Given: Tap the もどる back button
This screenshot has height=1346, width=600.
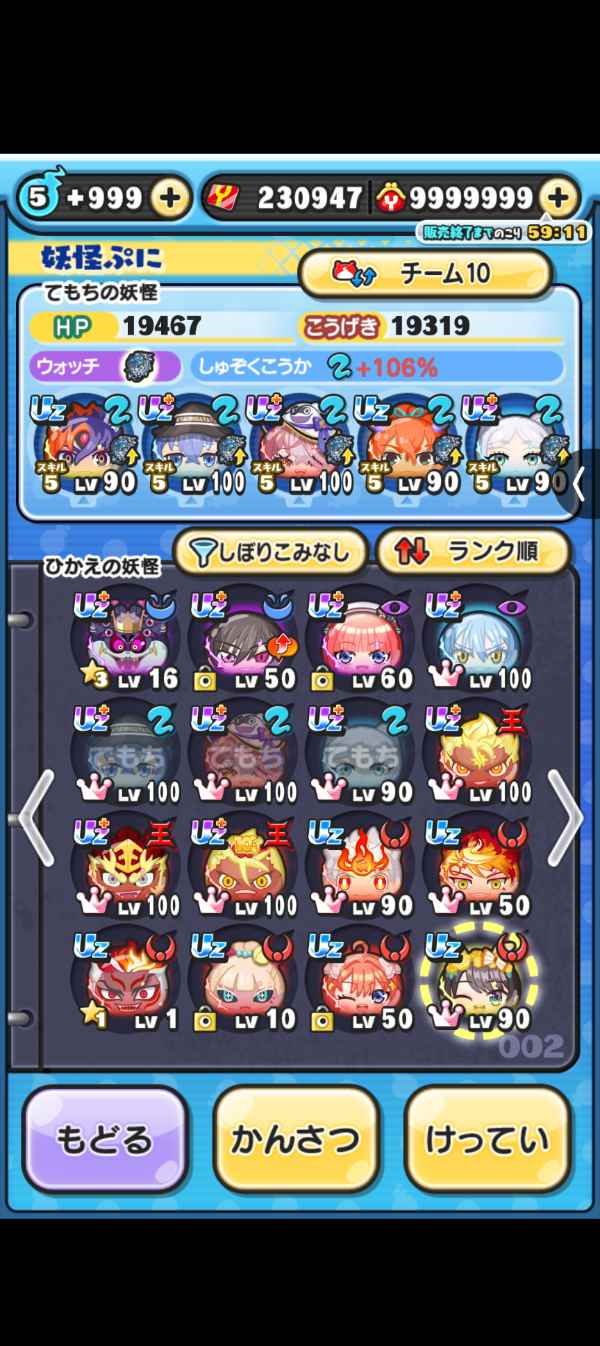Looking at the screenshot, I should [105, 1140].
